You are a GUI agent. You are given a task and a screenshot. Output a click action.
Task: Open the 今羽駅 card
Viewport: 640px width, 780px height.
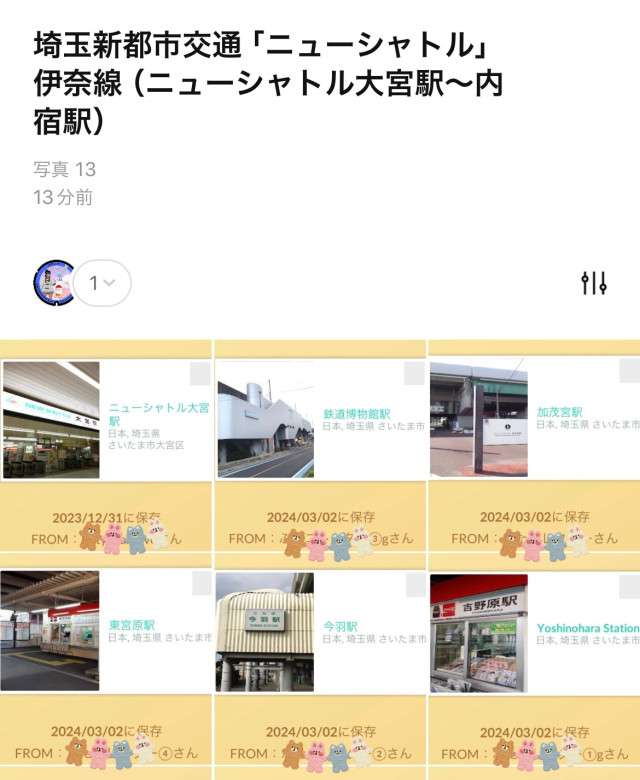tap(320, 631)
